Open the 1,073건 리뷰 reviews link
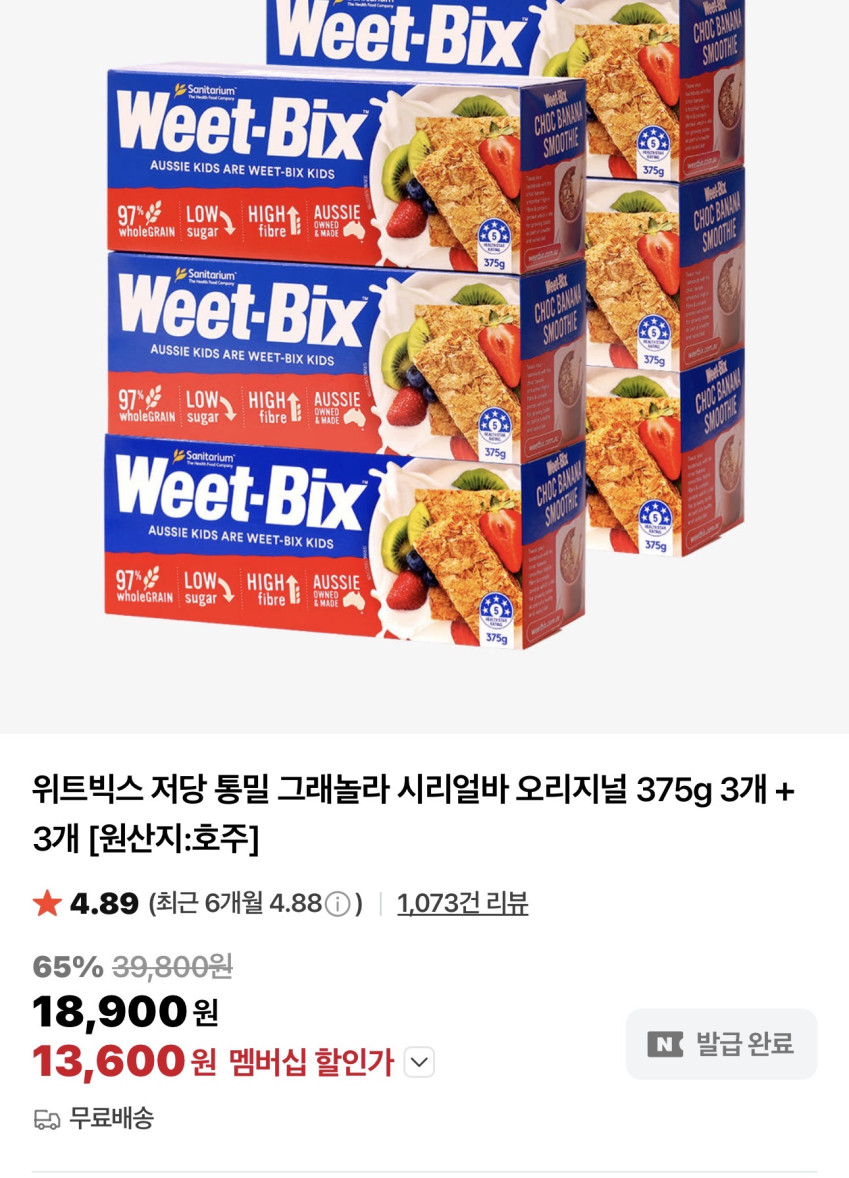 tap(462, 904)
